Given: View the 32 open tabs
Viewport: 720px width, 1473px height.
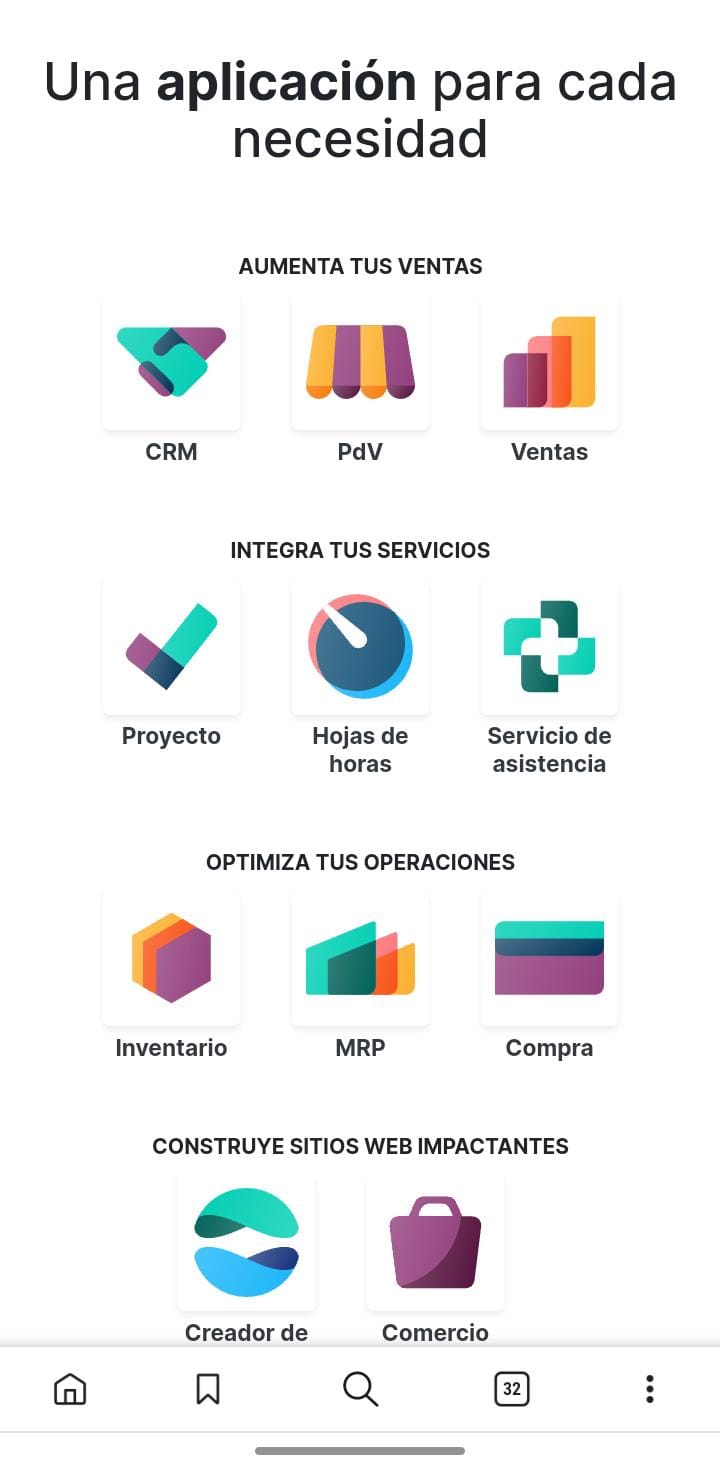Looking at the screenshot, I should (x=512, y=1389).
